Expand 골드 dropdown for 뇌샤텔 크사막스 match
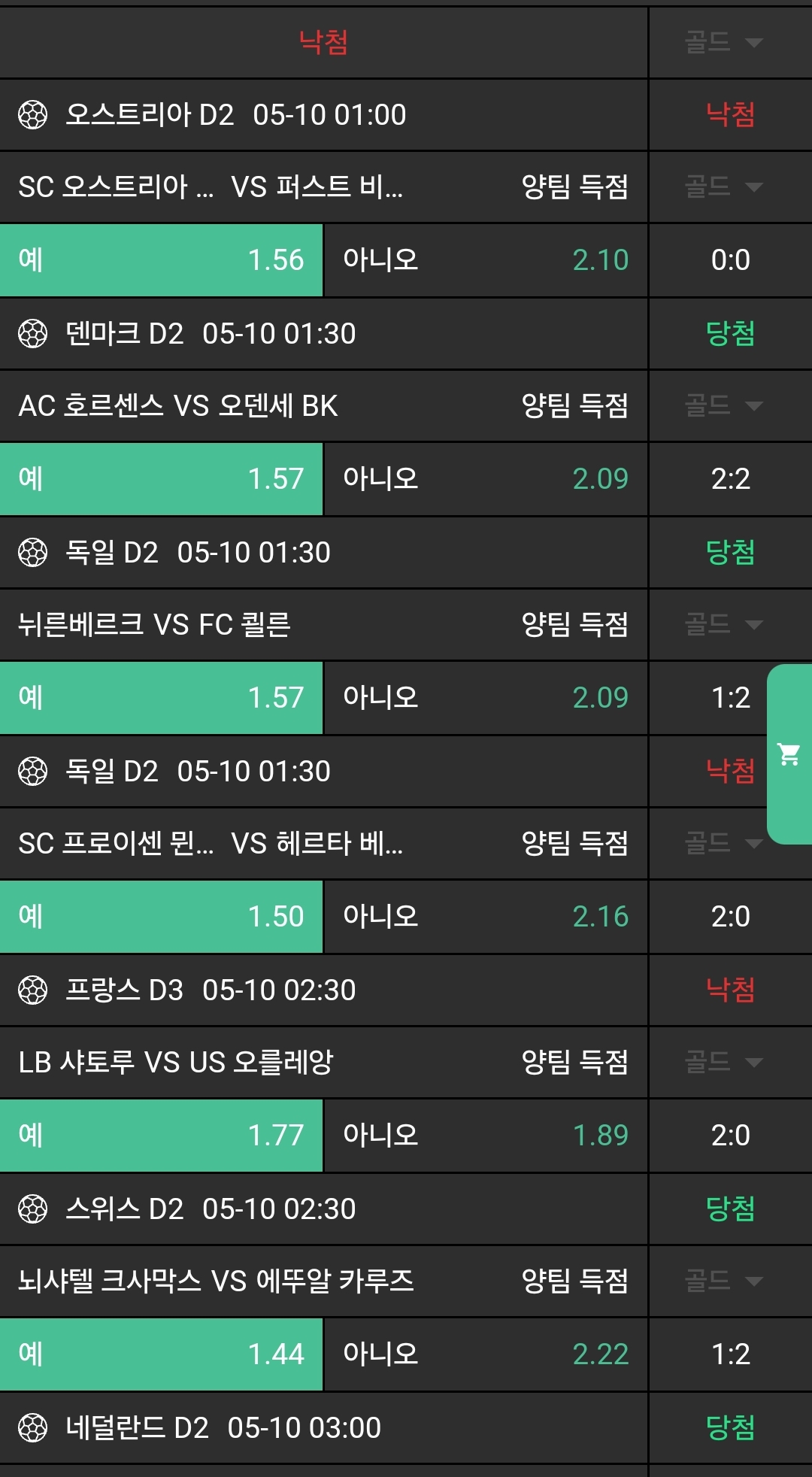 click(723, 1280)
